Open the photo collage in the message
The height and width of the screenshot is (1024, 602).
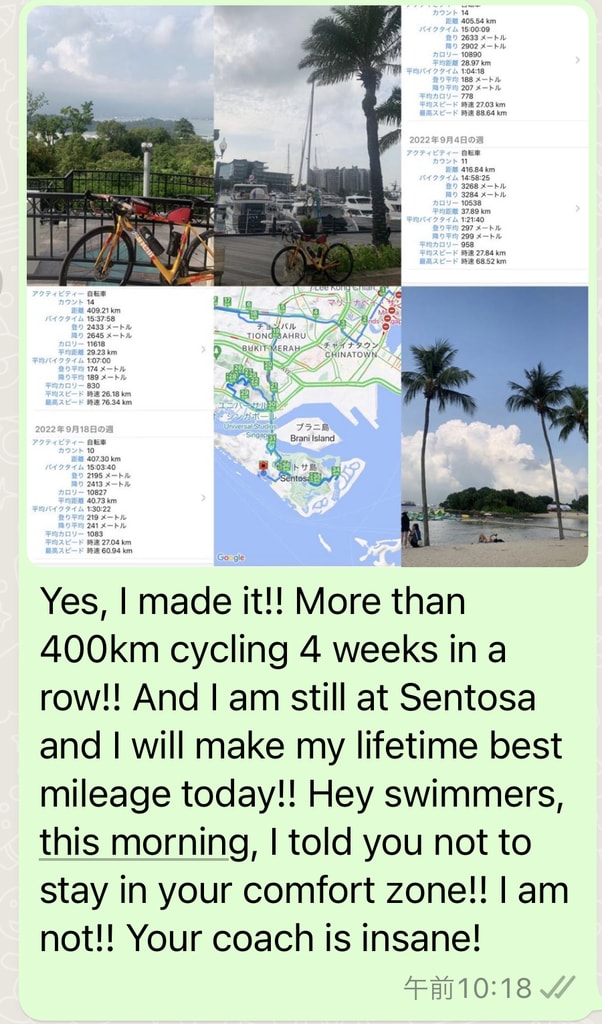point(307,286)
